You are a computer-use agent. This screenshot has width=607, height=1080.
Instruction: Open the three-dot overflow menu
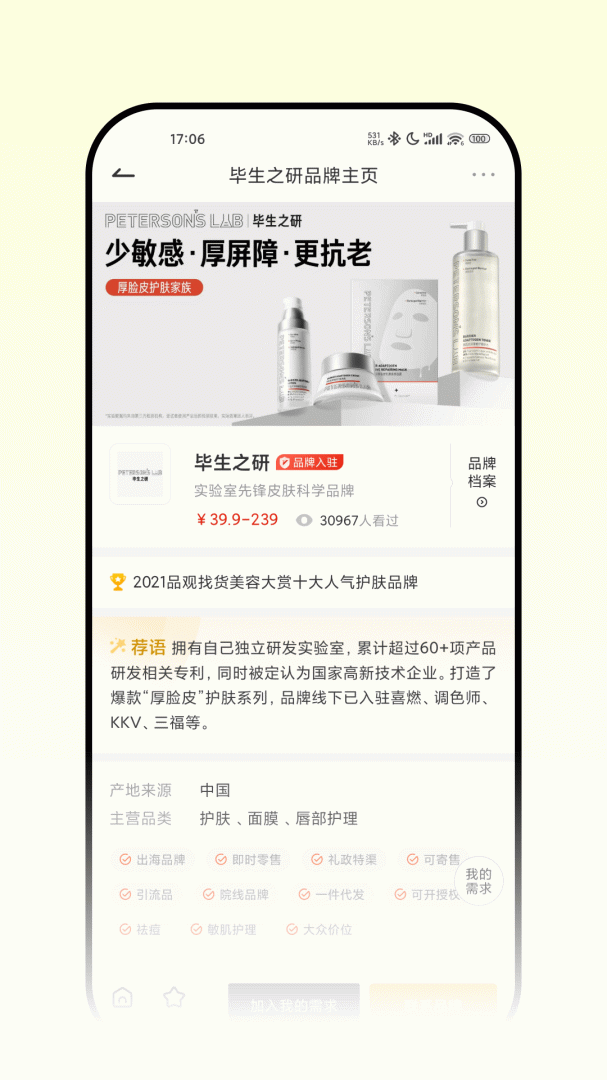click(x=483, y=175)
